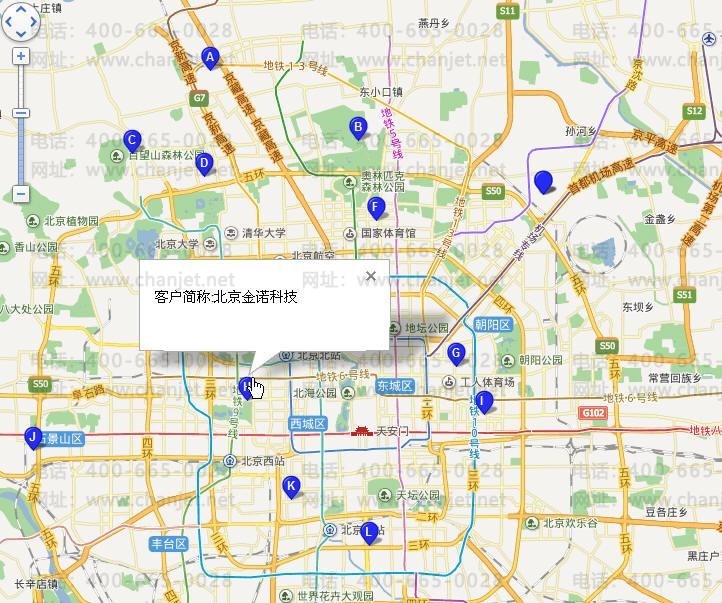The height and width of the screenshot is (603, 722).
Task: Zoom in the map with plus button
Action: pyautogui.click(x=21, y=57)
